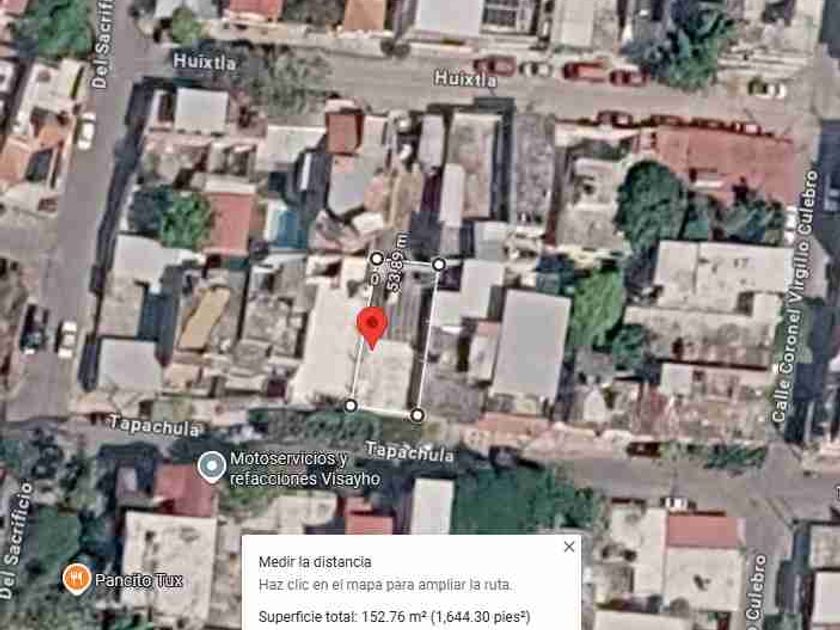840x630 pixels.
Task: Close the Medir la distancia panel
Action: [569, 546]
